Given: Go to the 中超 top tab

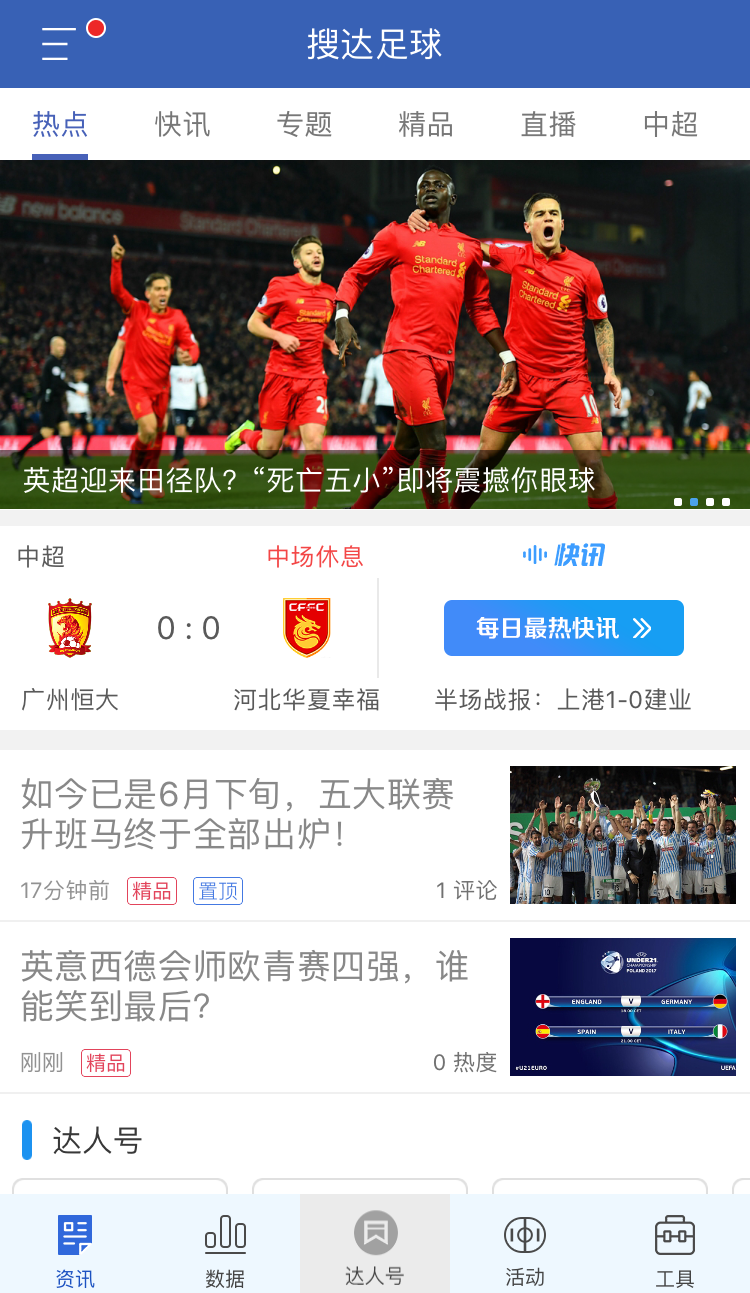Looking at the screenshot, I should 670,124.
